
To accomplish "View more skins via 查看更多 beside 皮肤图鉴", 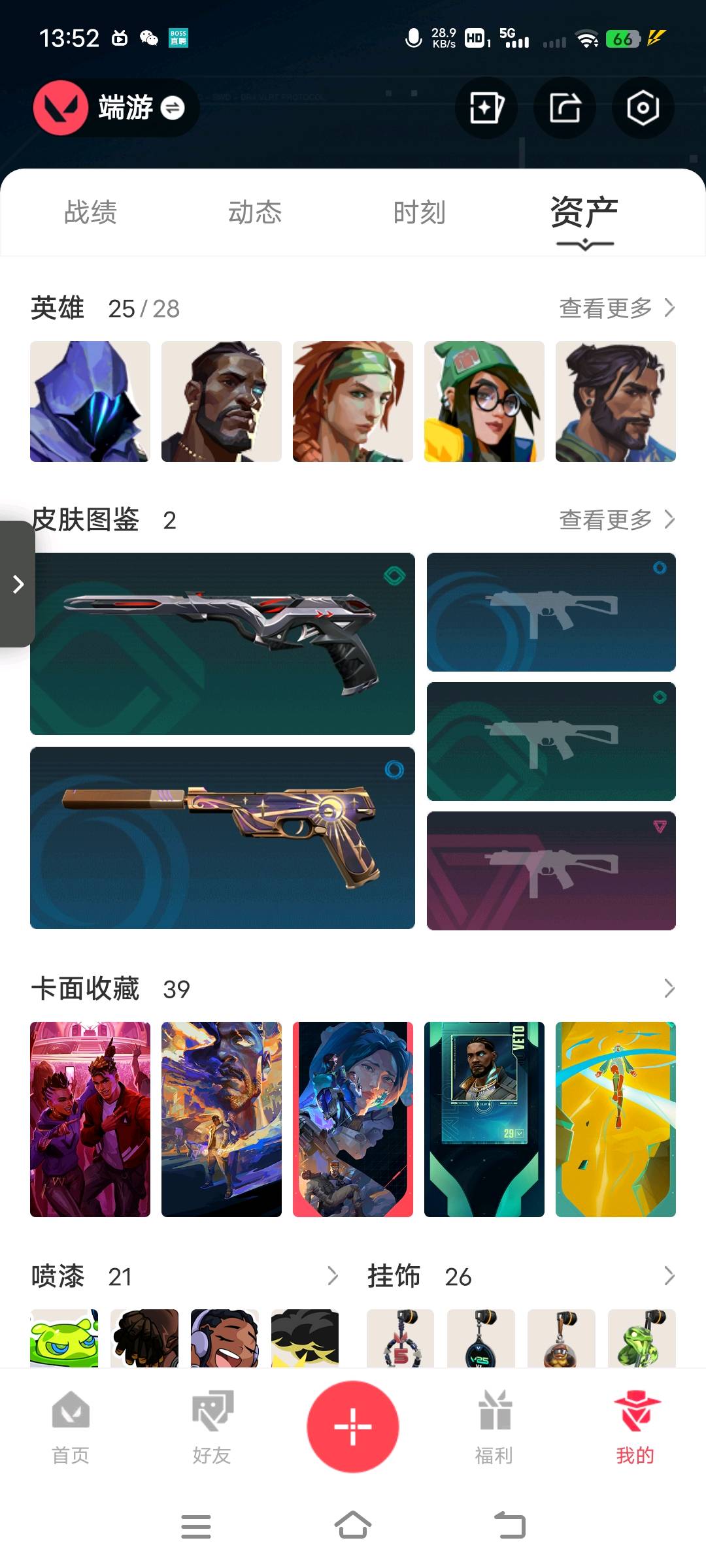I will (617, 519).
